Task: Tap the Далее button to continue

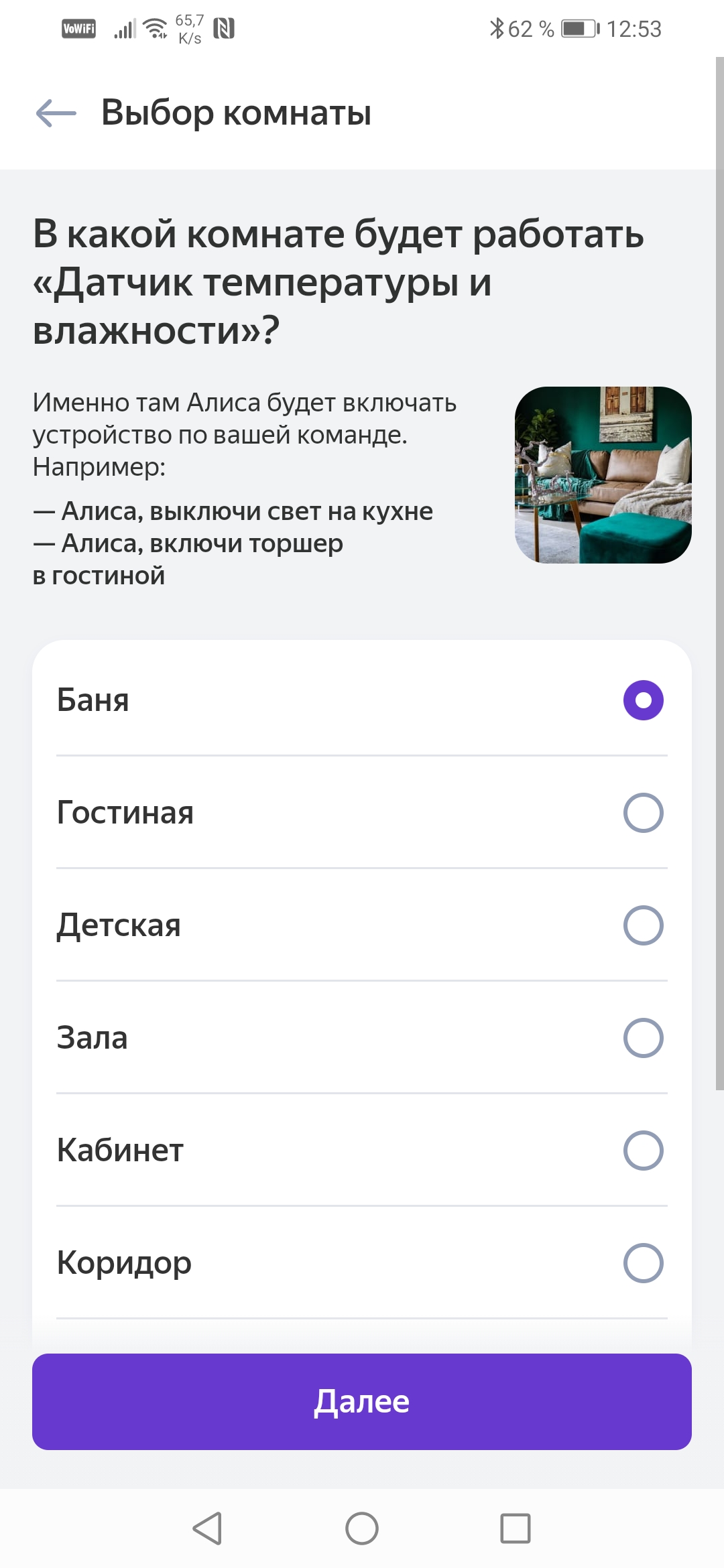Action: tap(362, 1402)
